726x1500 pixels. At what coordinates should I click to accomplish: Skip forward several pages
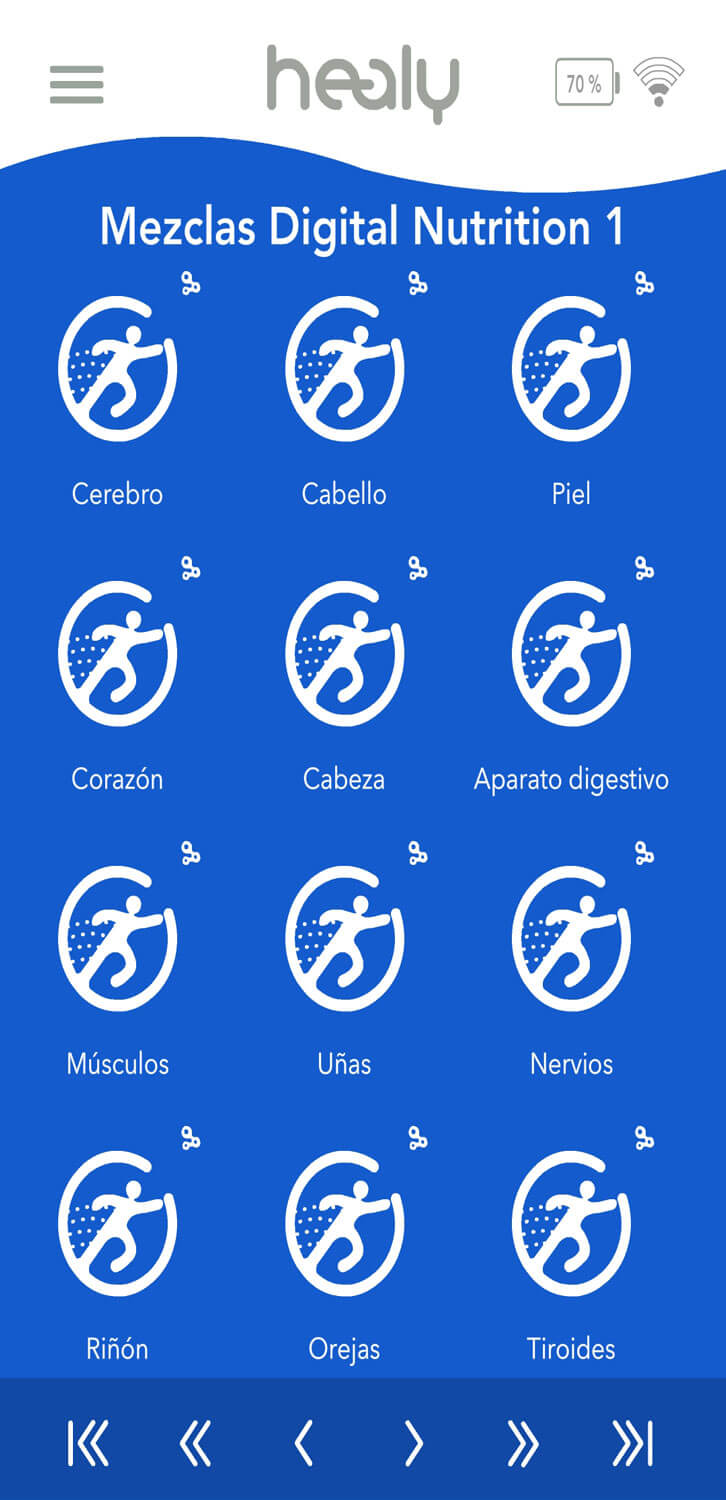click(523, 1443)
